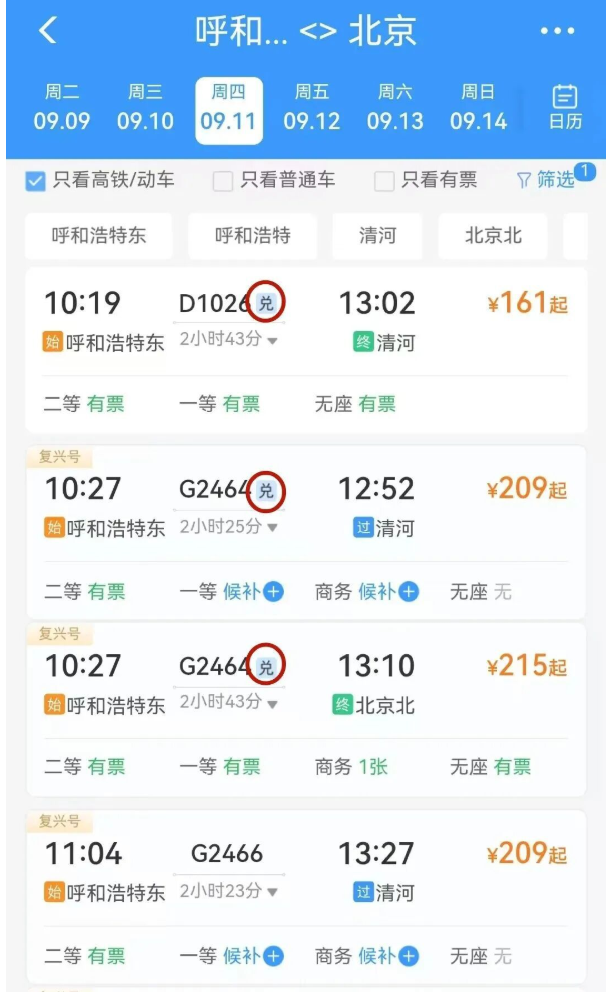This screenshot has height=995, width=611.
Task: Open the three-dot overflow menu
Action: (x=557, y=32)
